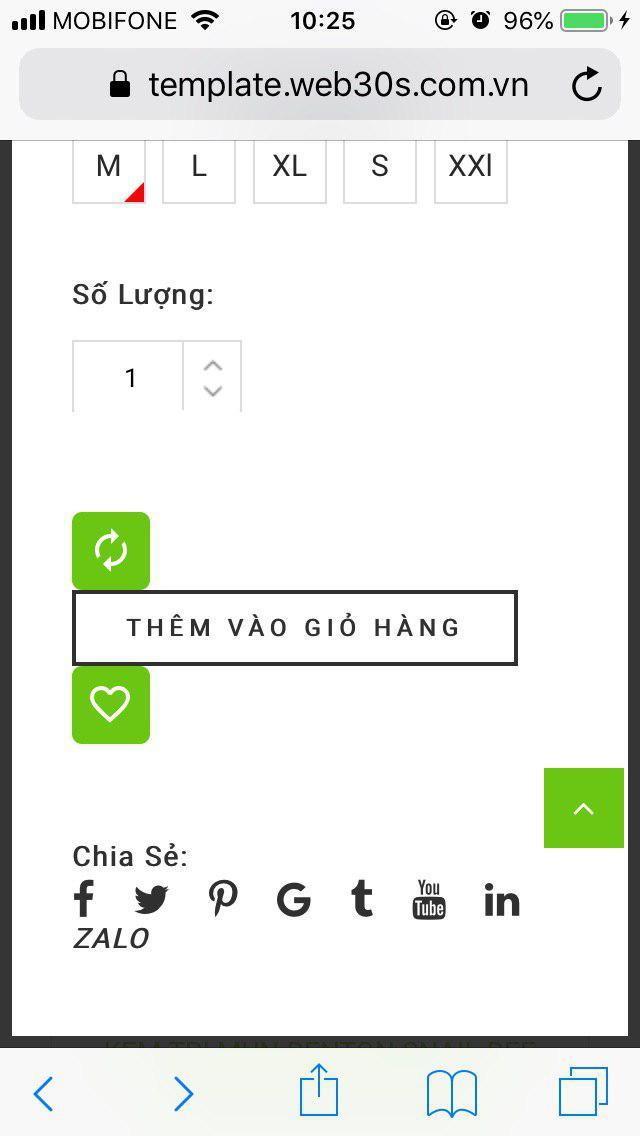Pick size XL

coord(289,168)
